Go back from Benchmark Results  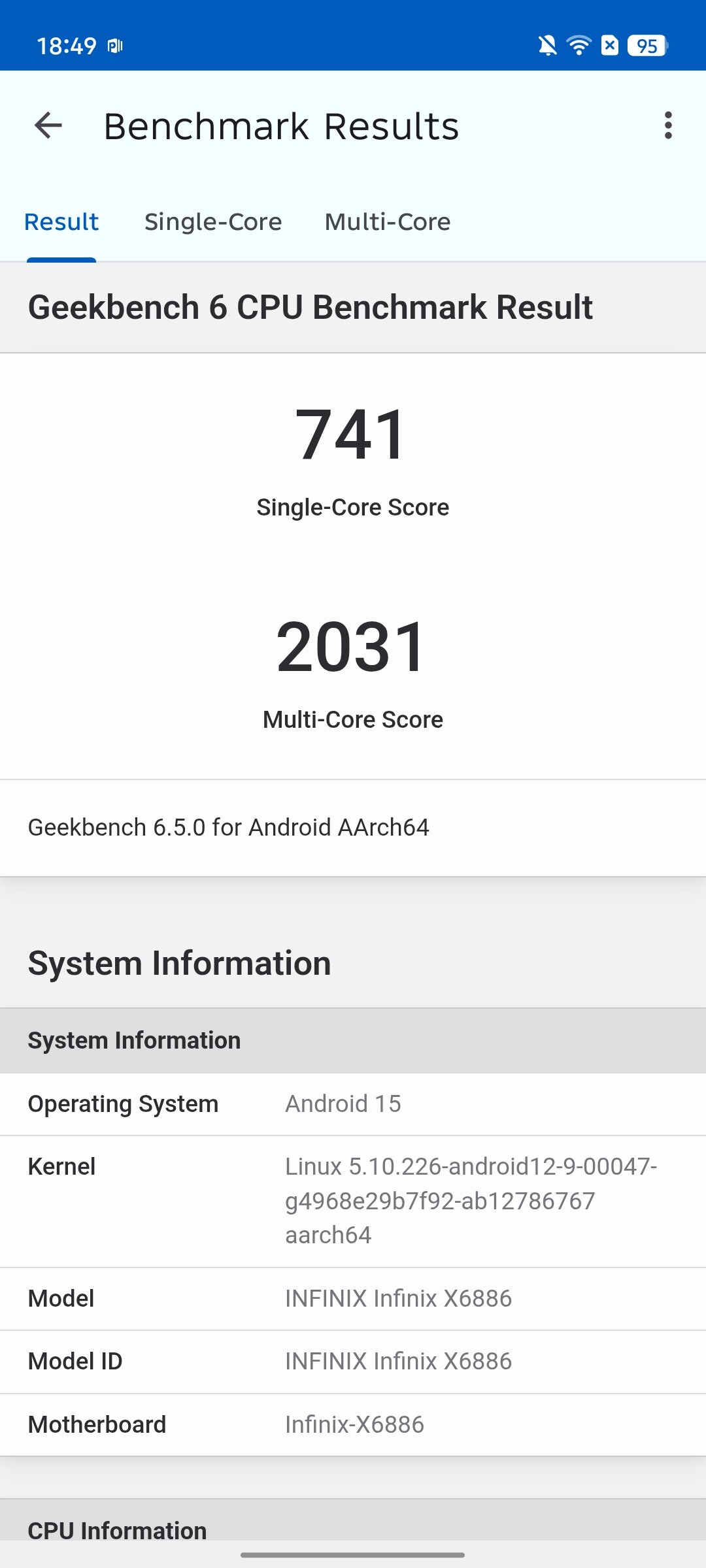point(48,125)
